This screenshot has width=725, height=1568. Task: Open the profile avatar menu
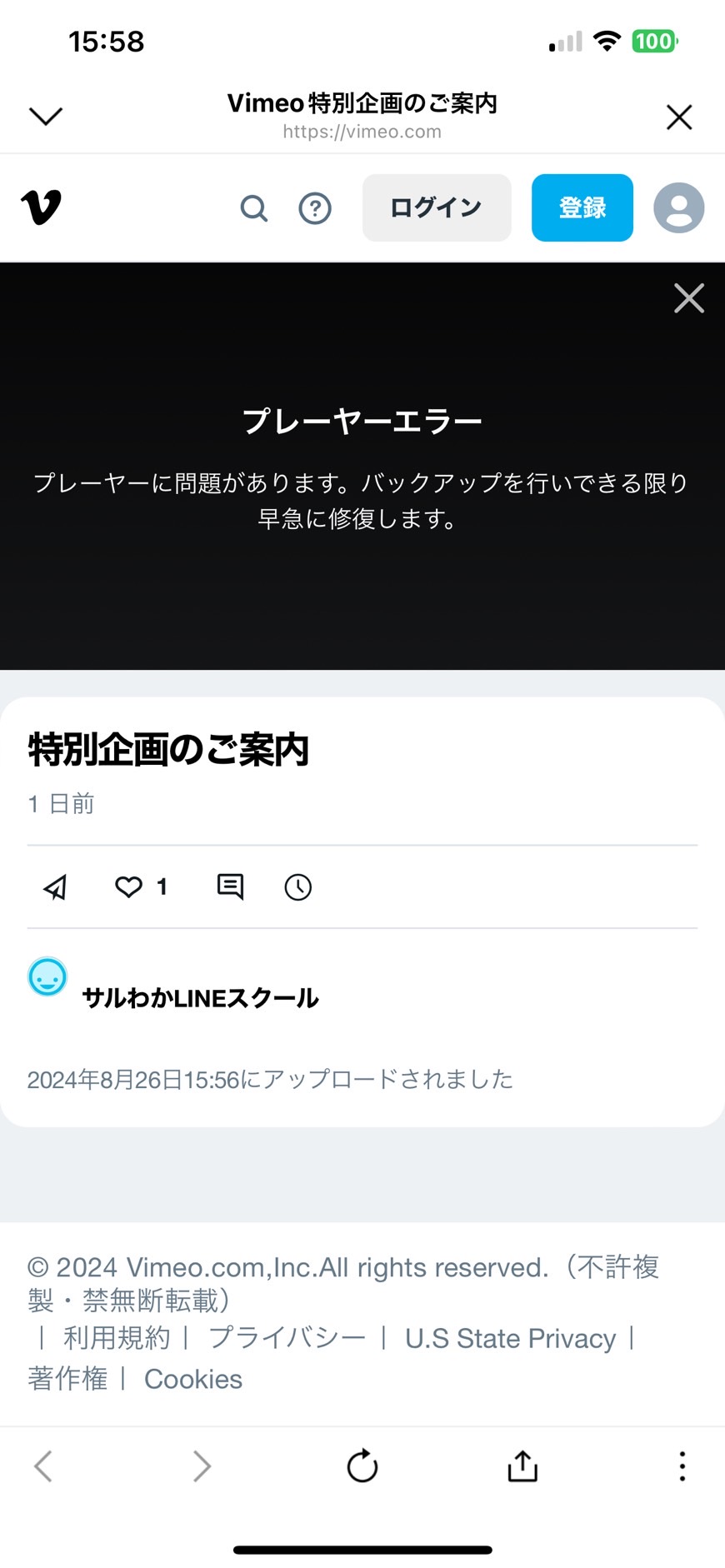(x=679, y=207)
